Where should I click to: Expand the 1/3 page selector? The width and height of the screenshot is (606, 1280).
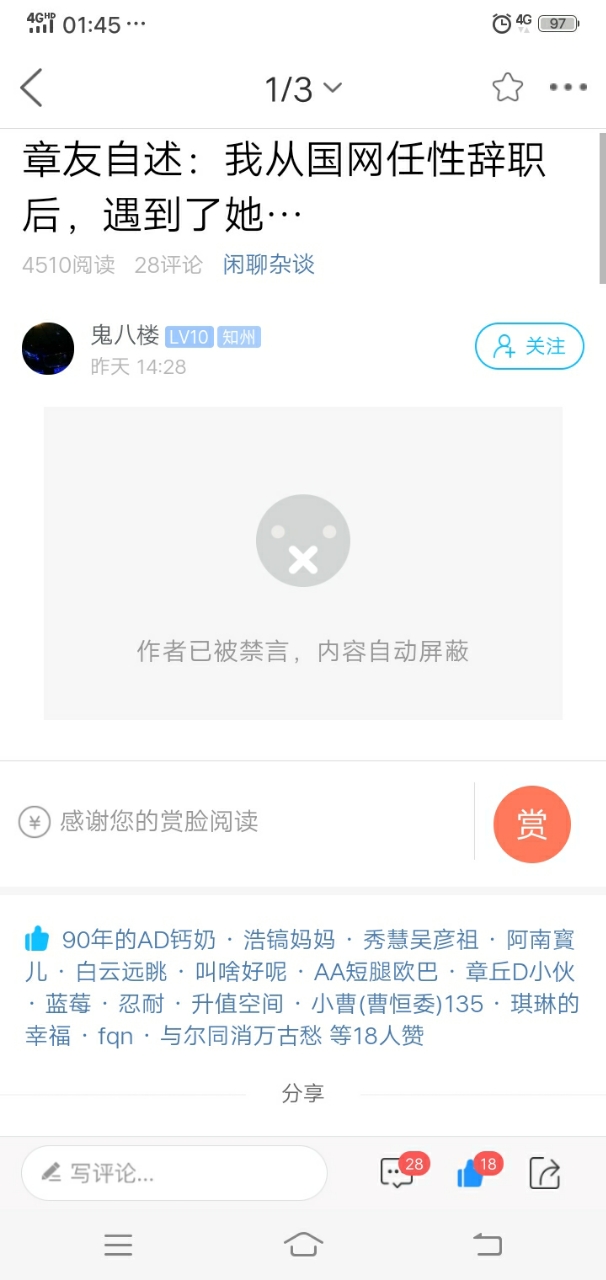point(303,89)
